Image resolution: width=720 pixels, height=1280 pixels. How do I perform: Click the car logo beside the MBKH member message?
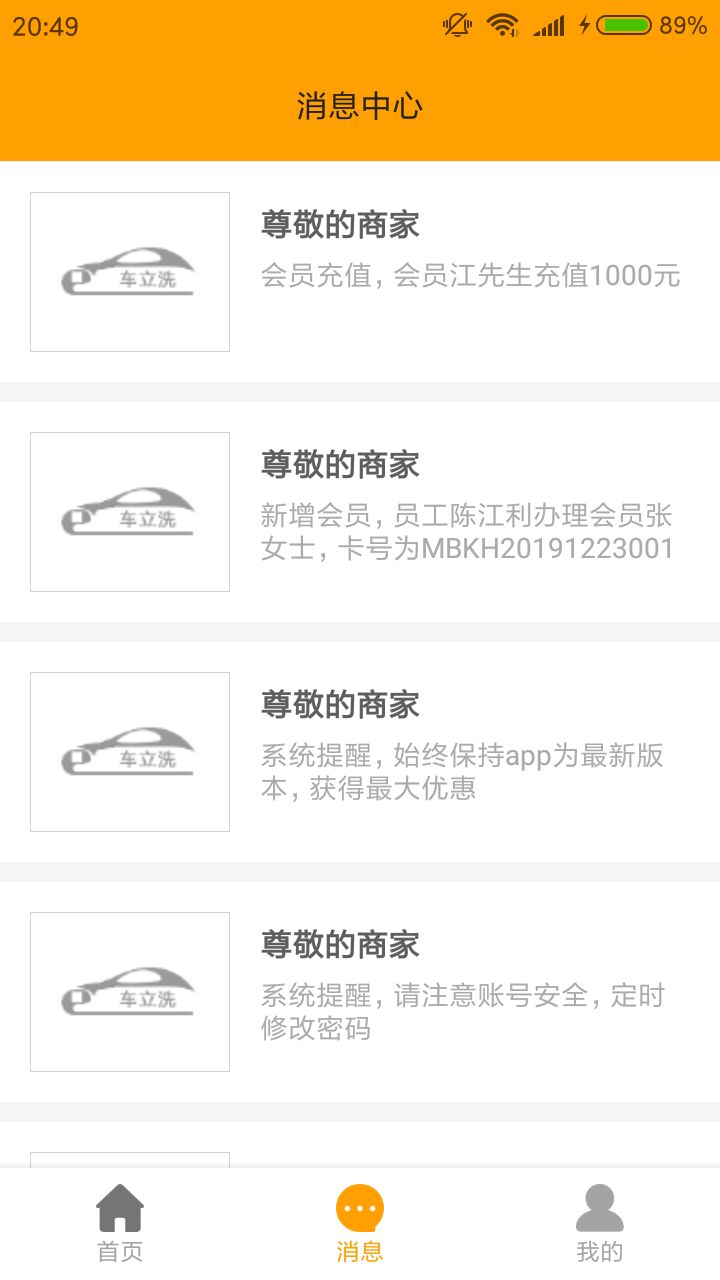[130, 511]
